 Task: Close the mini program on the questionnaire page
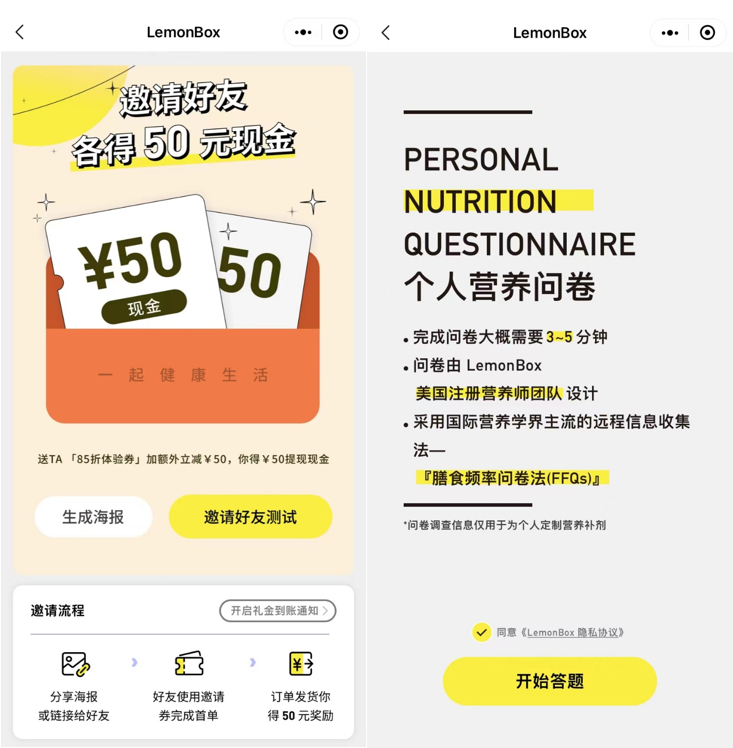coord(707,32)
